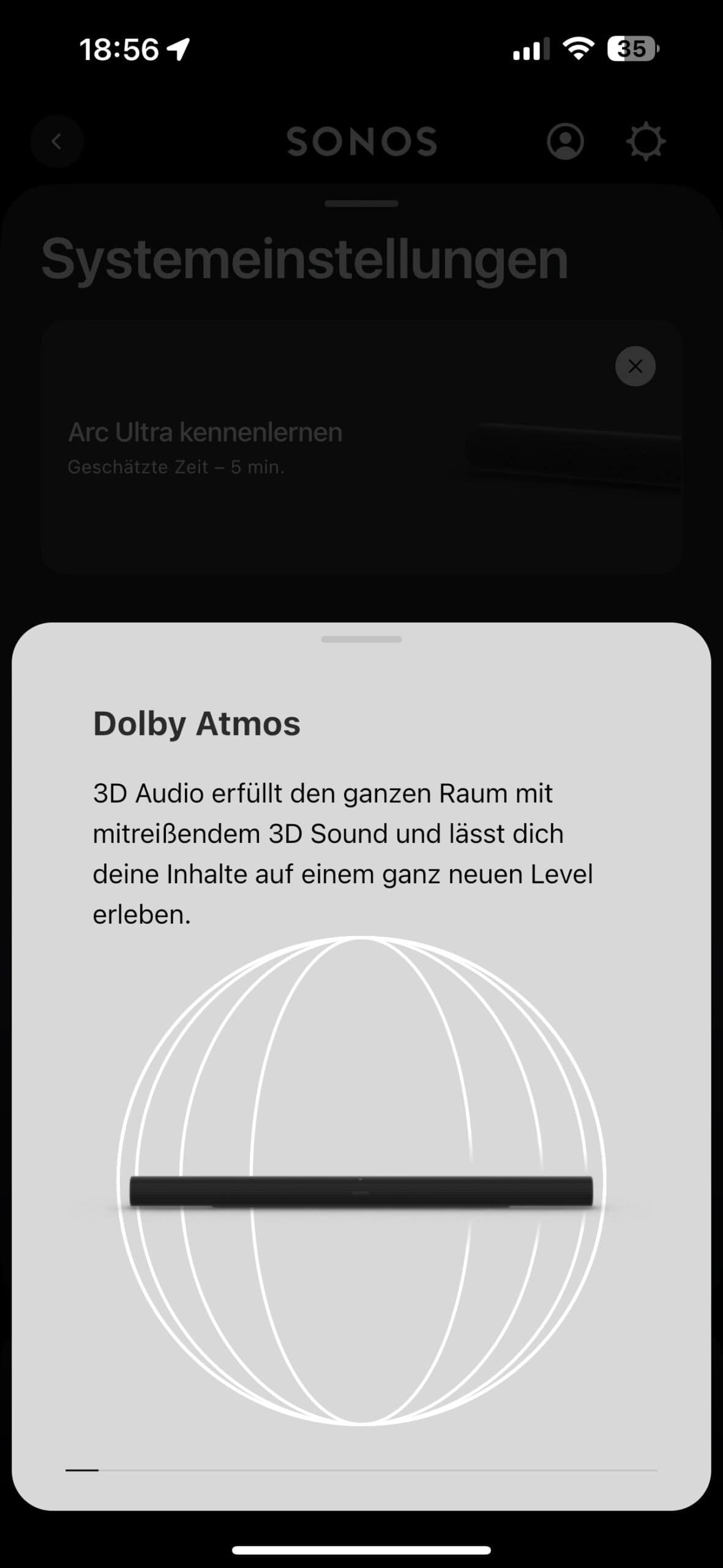This screenshot has height=1568, width=723.
Task: Open the settings gear icon
Action: (645, 141)
